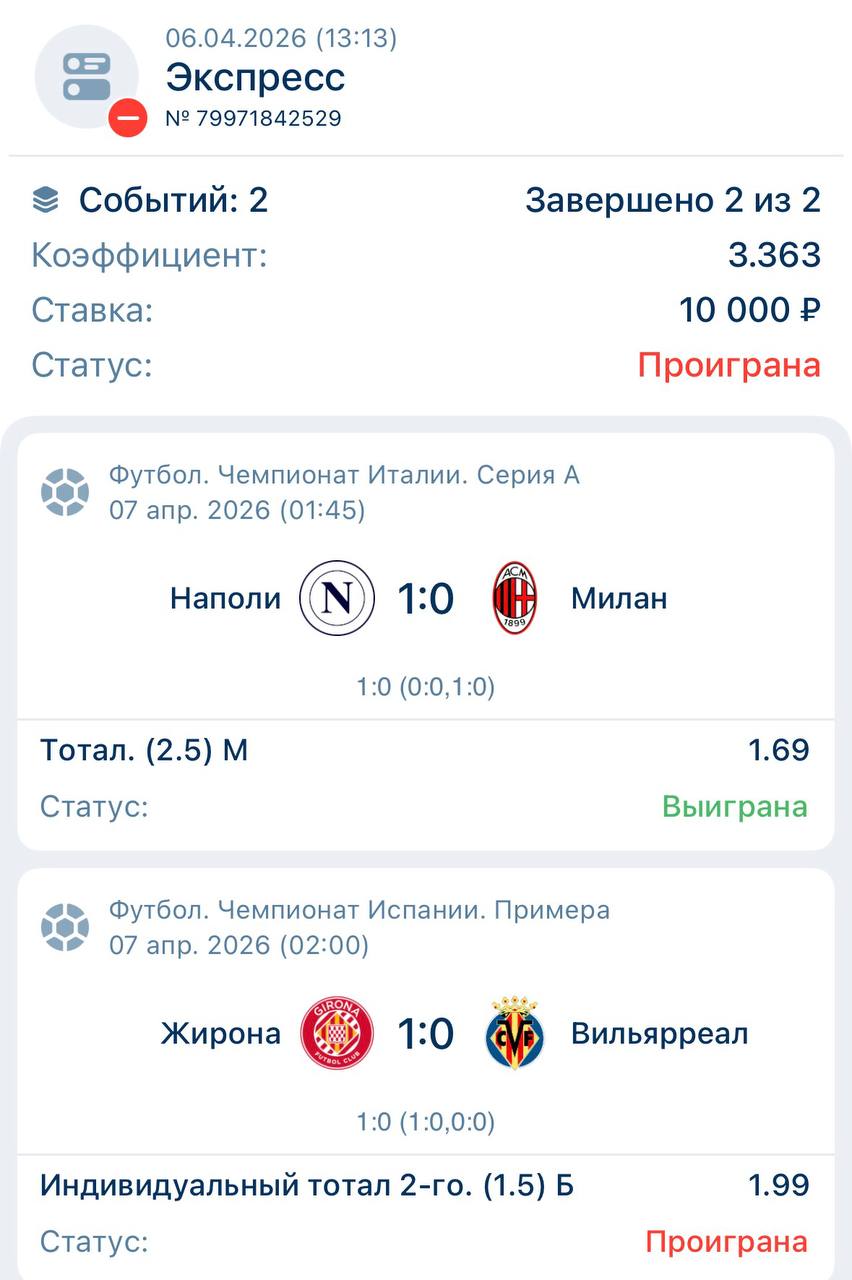The width and height of the screenshot is (852, 1280).
Task: Open the Наполи vs Милан event card
Action: [x=425, y=600]
